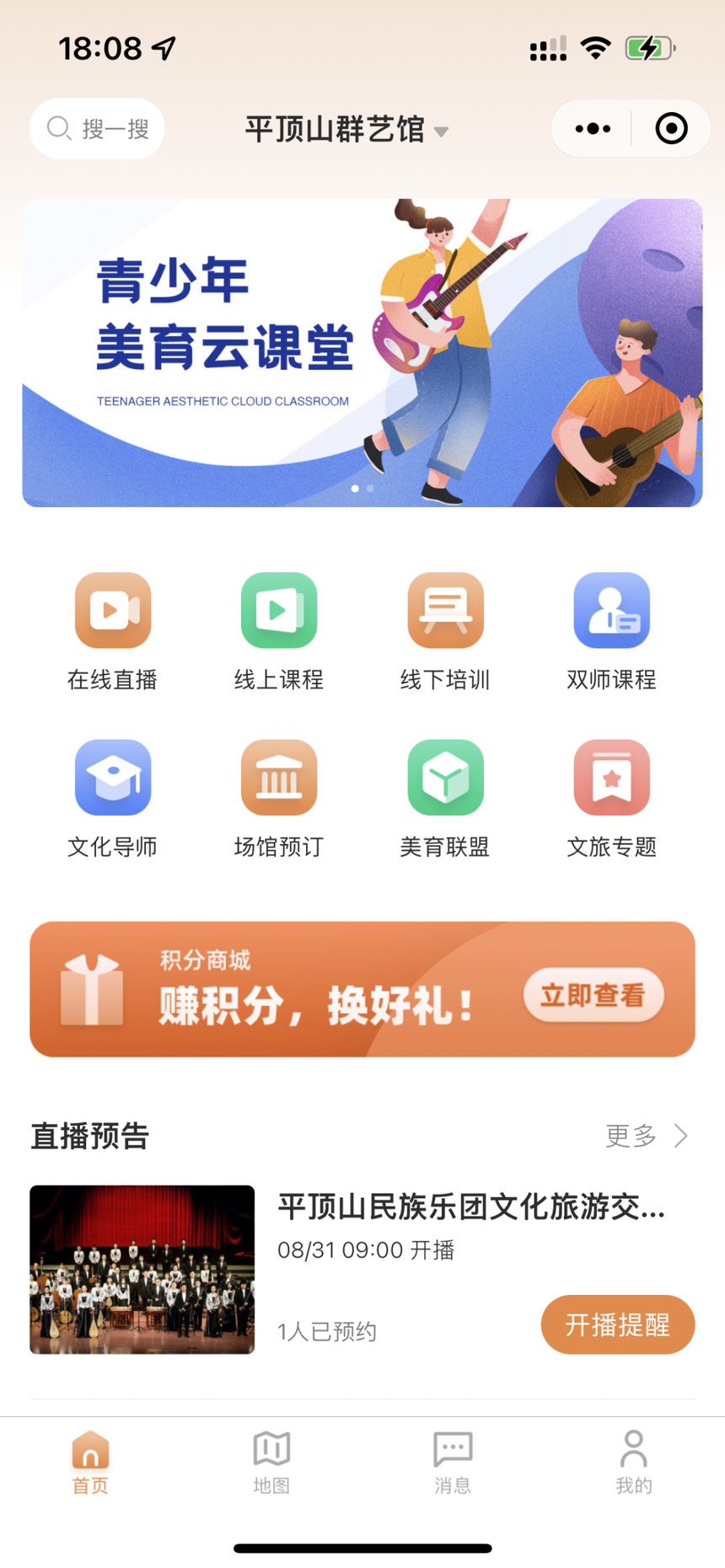View 更多 live stream previews

[x=647, y=1136]
